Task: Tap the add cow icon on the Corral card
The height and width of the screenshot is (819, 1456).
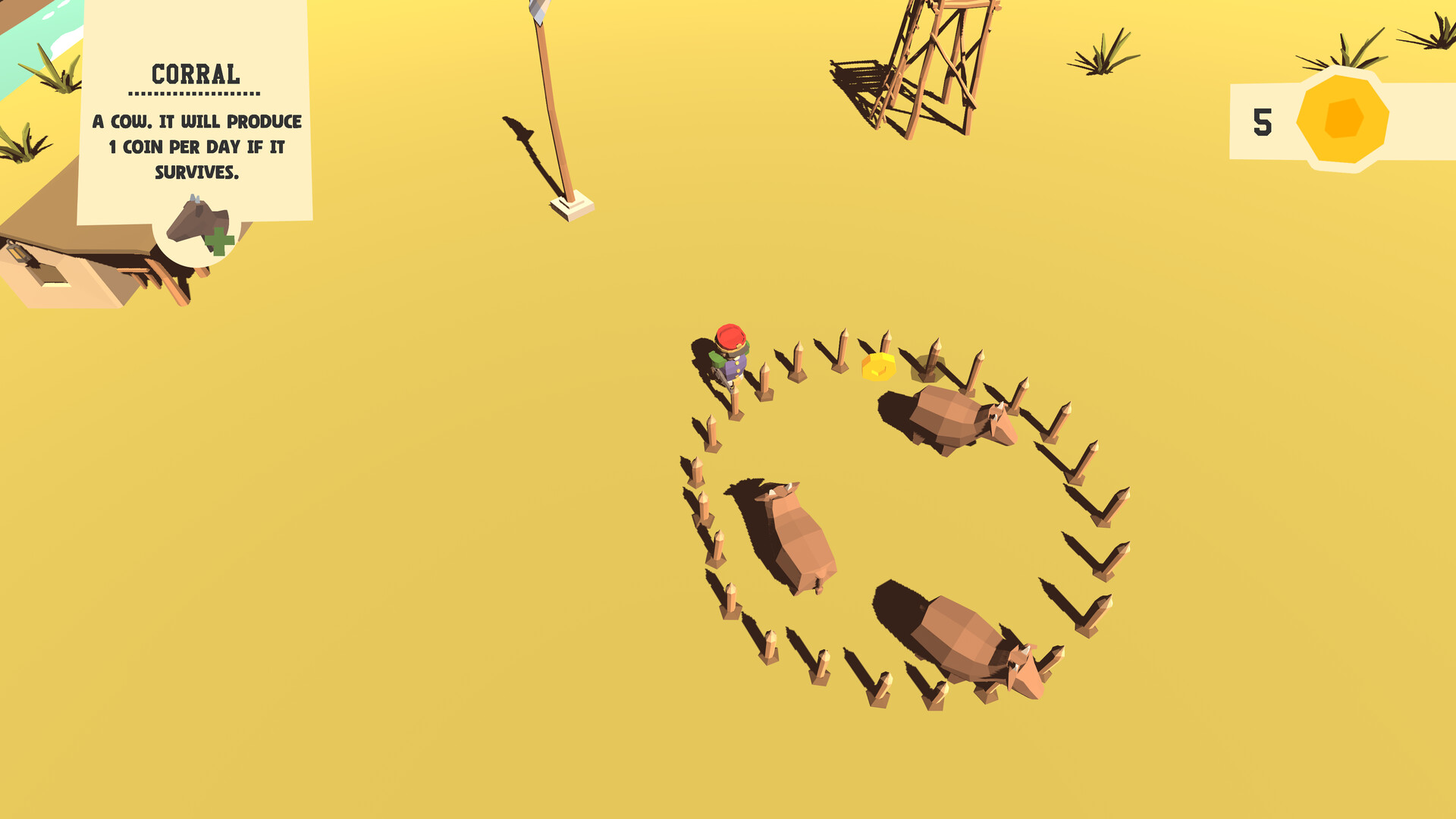Action: point(200,228)
